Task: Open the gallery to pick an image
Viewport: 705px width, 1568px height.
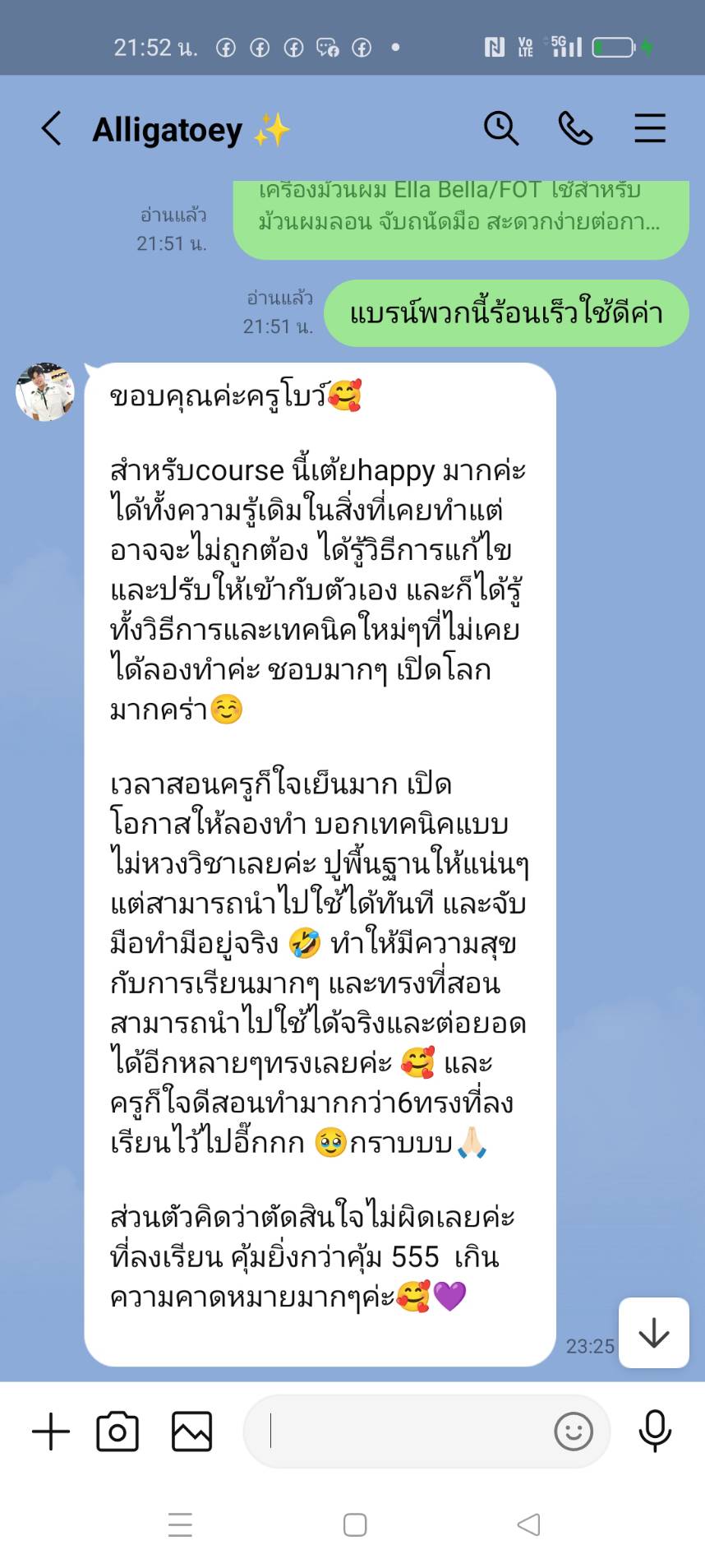Action: (x=191, y=1432)
